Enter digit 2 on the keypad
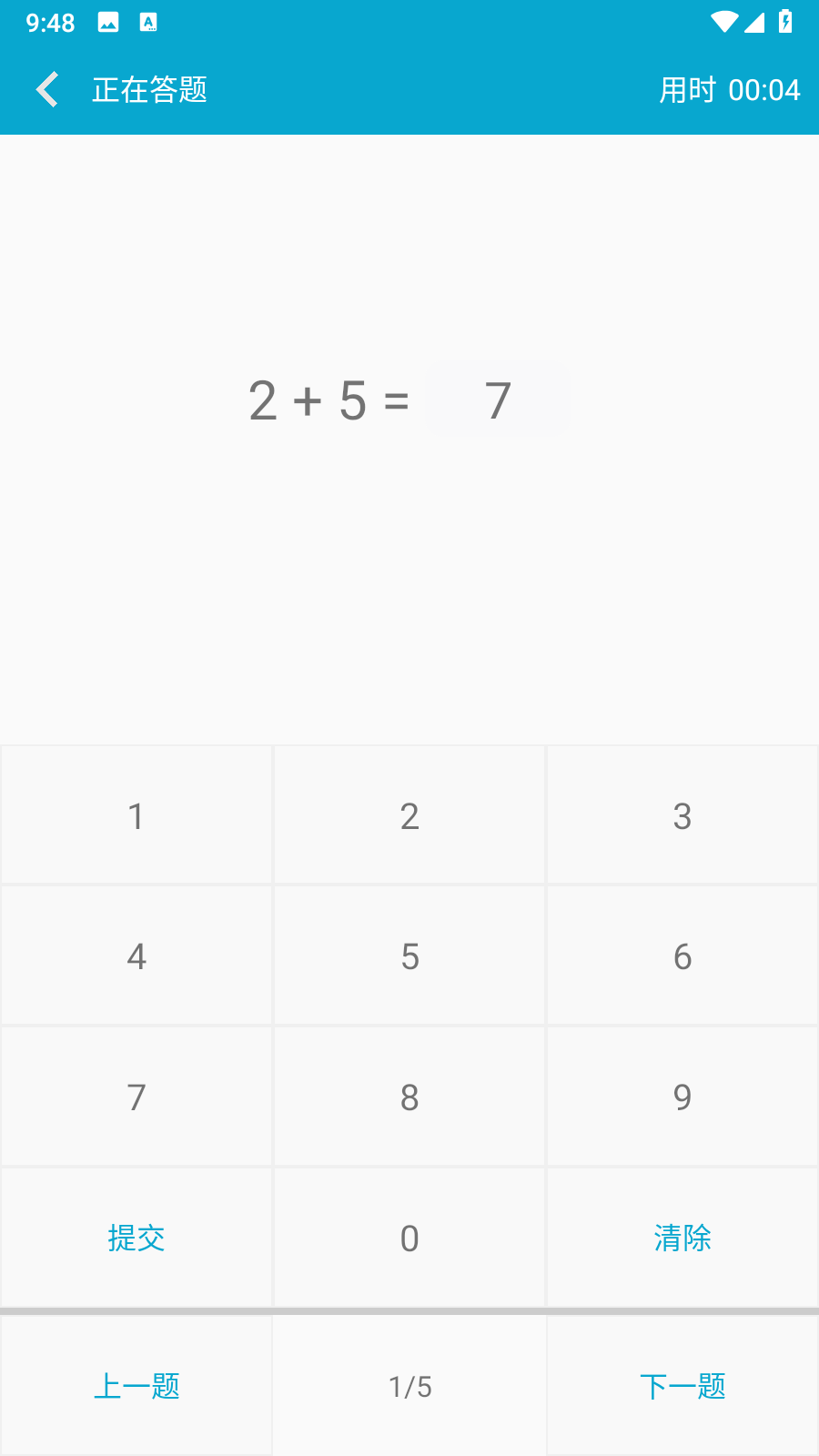819x1456 pixels. [409, 816]
